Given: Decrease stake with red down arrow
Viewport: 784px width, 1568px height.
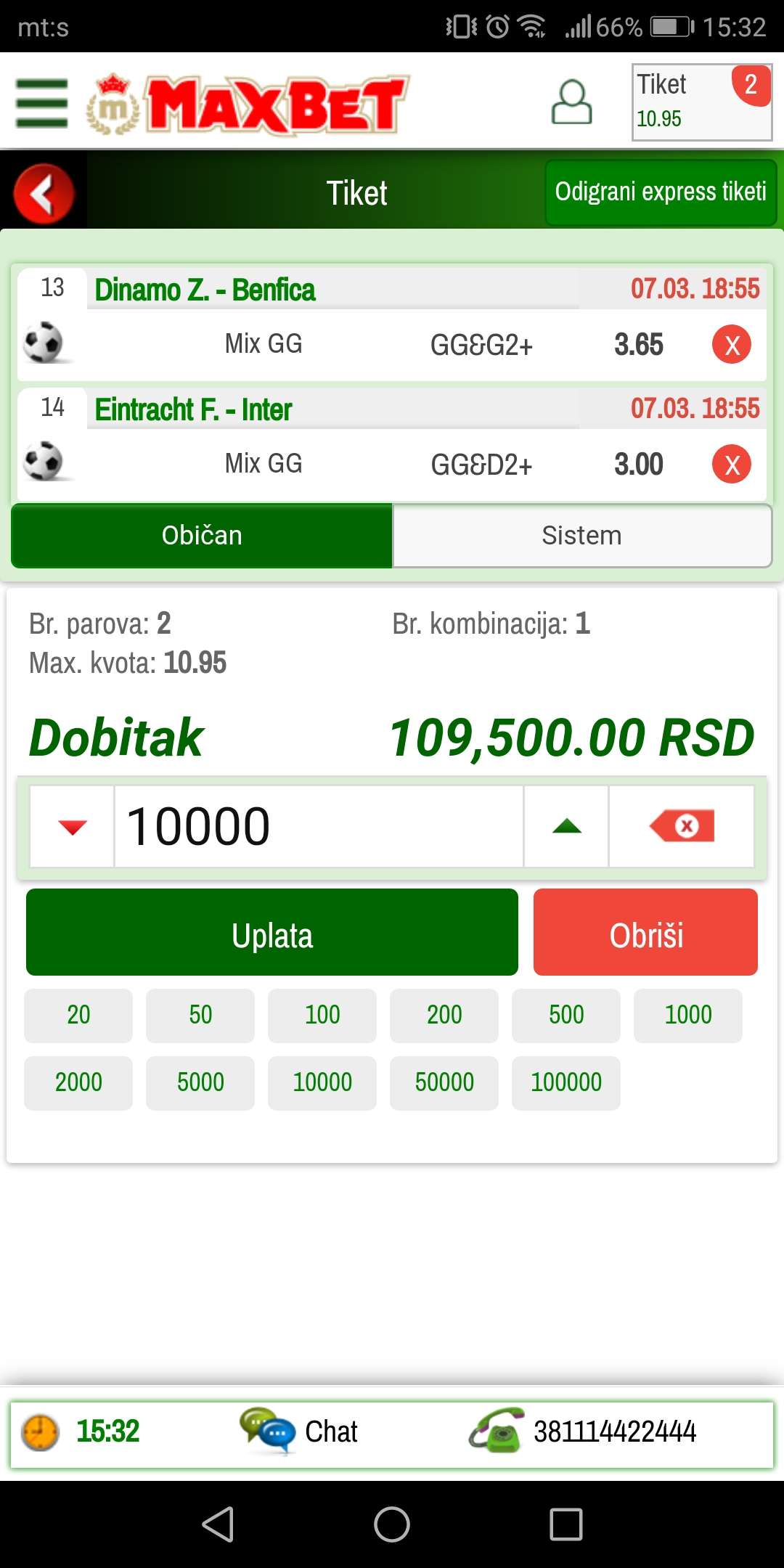Looking at the screenshot, I should (x=72, y=826).
